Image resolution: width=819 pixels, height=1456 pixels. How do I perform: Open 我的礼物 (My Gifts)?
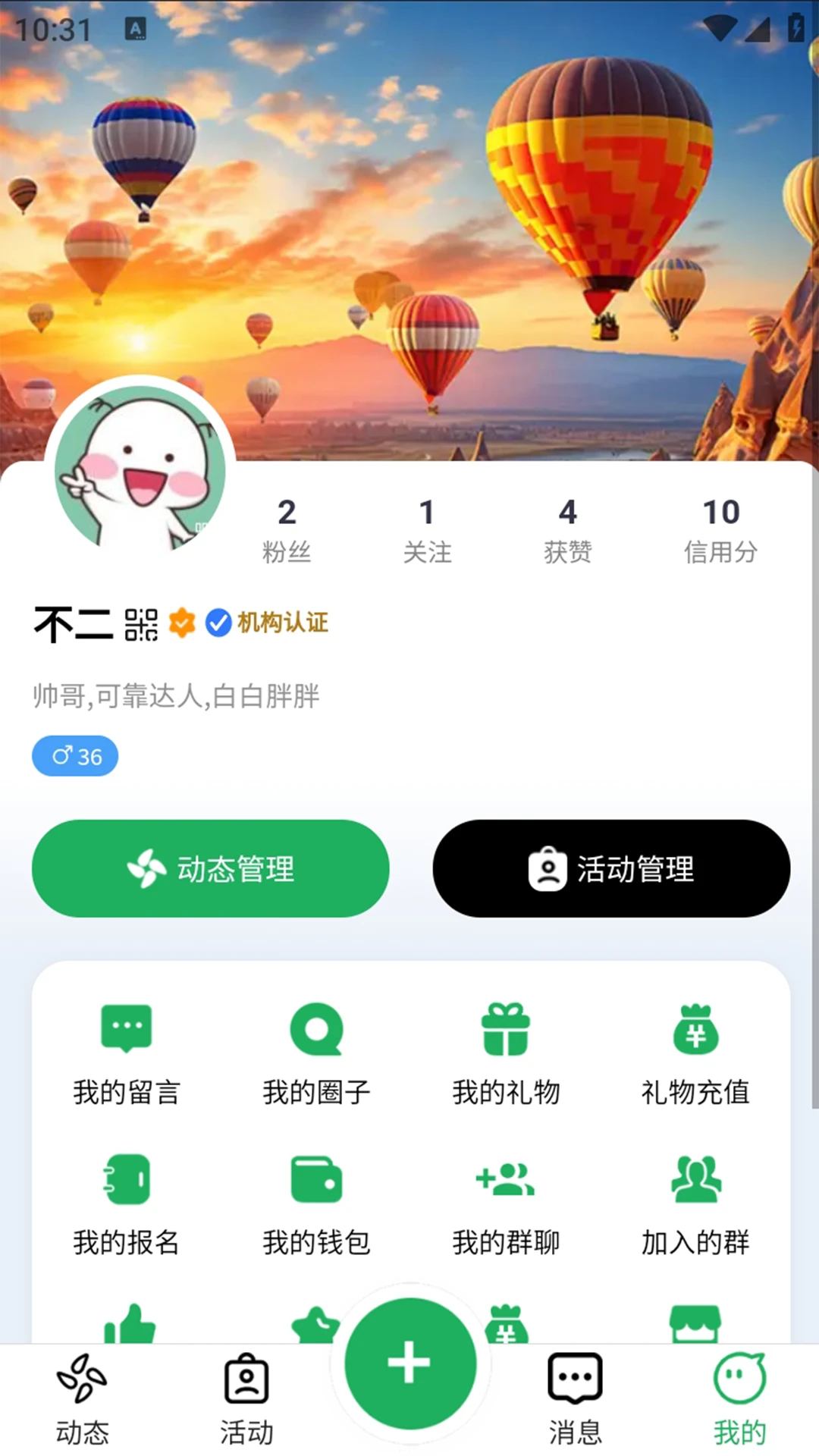[505, 1058]
